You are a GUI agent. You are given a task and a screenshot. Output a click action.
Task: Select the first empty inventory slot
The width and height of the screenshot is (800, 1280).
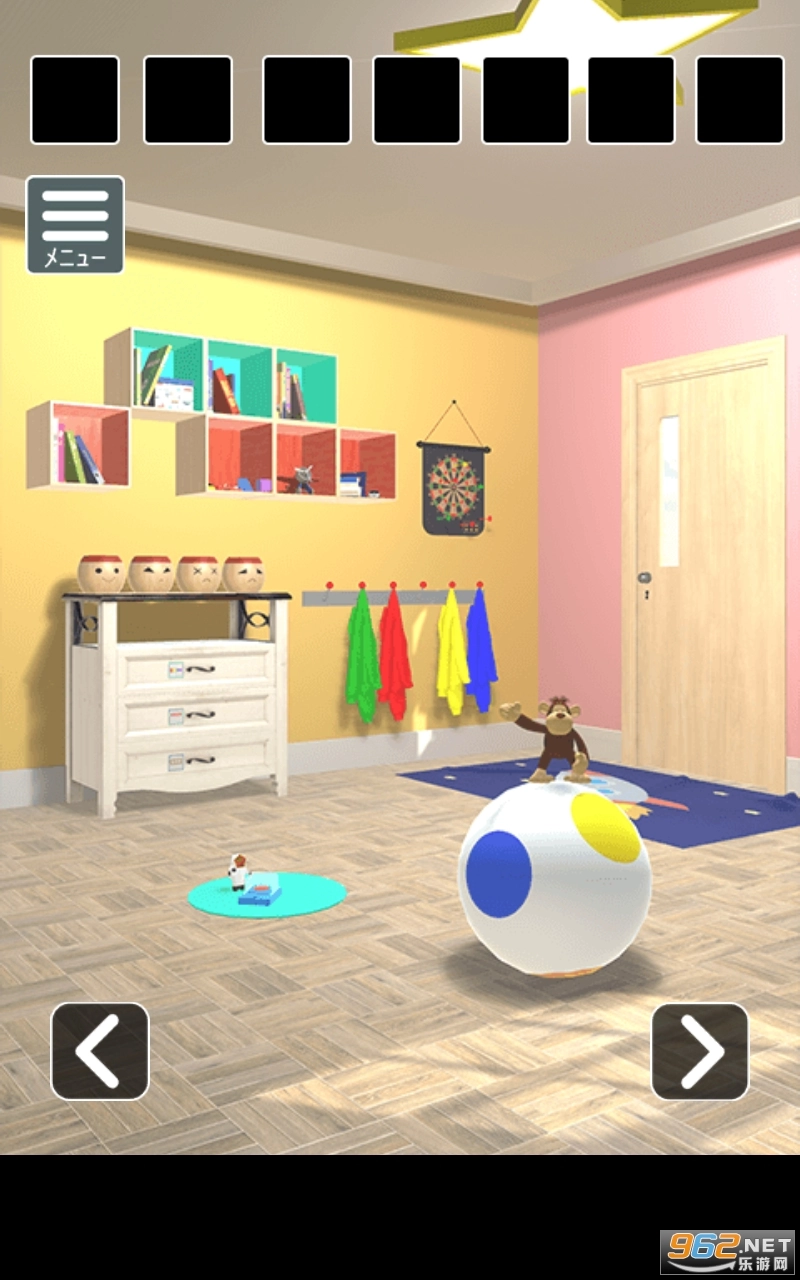click(75, 100)
